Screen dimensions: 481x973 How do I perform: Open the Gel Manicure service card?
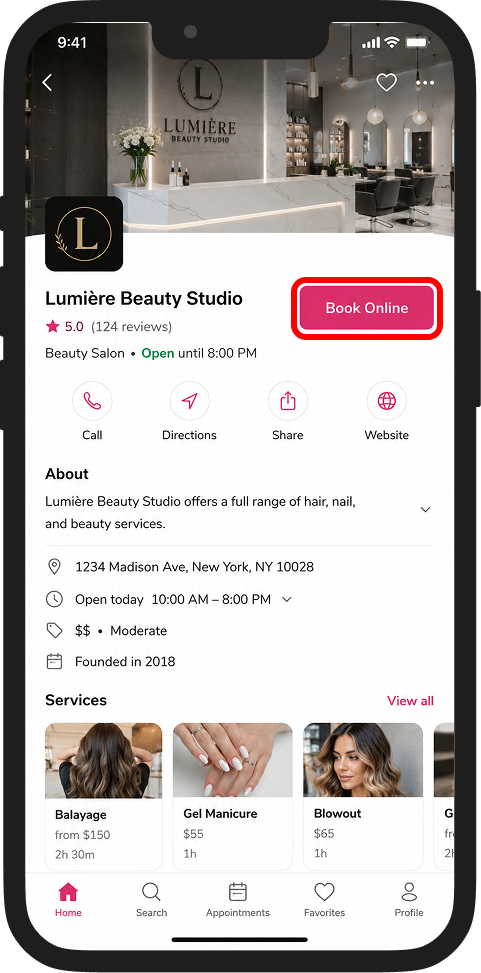click(233, 797)
